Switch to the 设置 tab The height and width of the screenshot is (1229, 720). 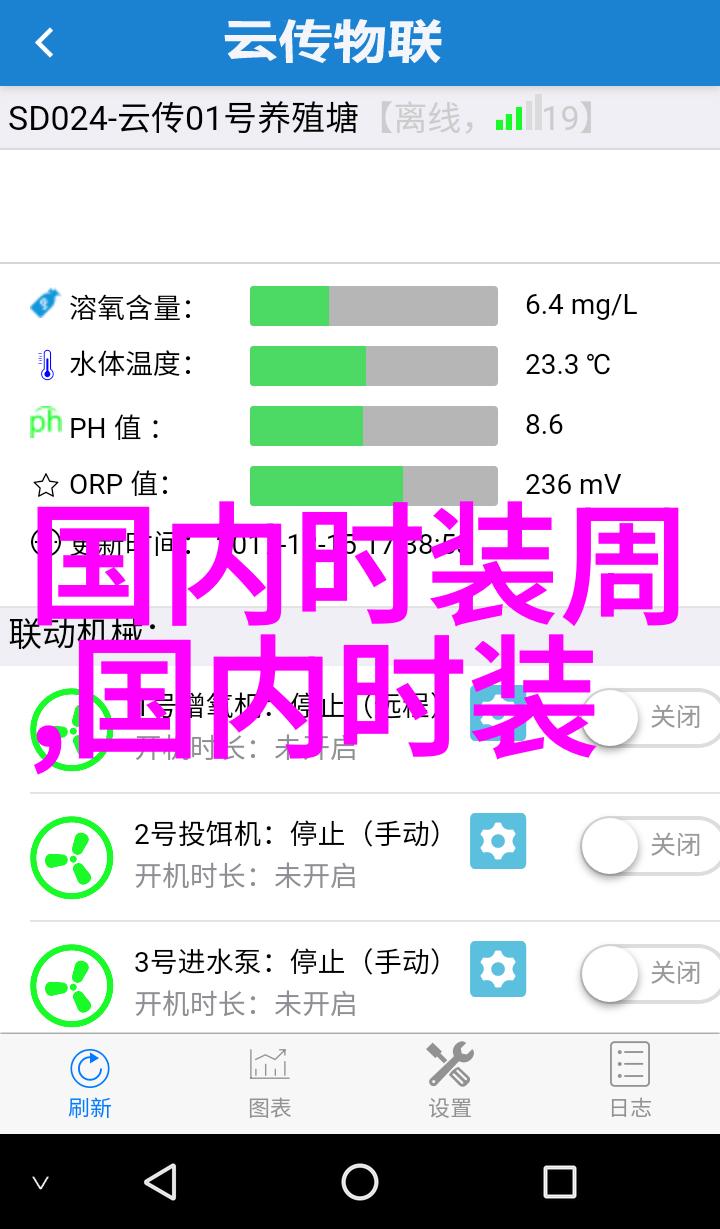(x=450, y=1081)
